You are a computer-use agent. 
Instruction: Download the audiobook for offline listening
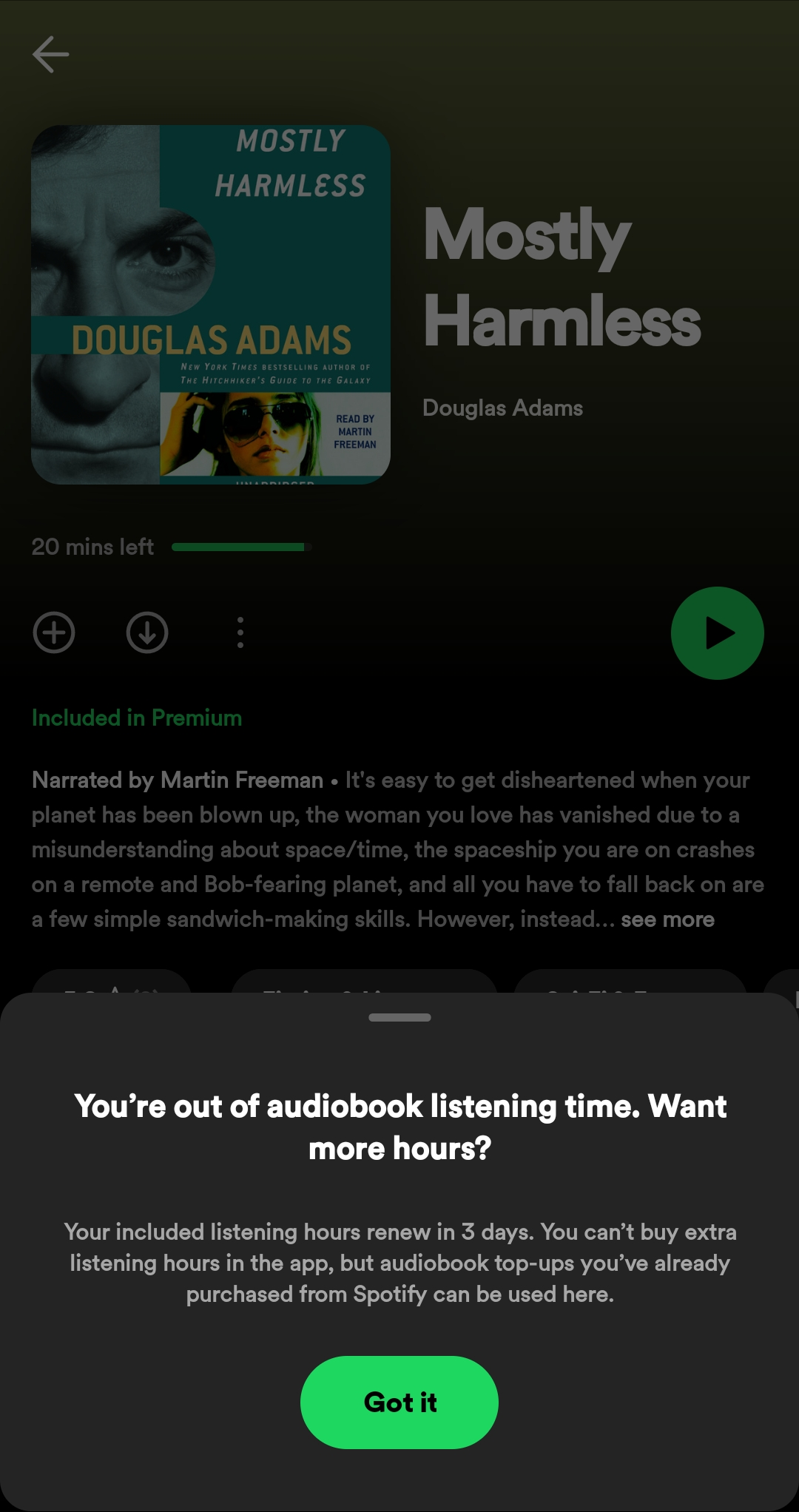pyautogui.click(x=147, y=632)
